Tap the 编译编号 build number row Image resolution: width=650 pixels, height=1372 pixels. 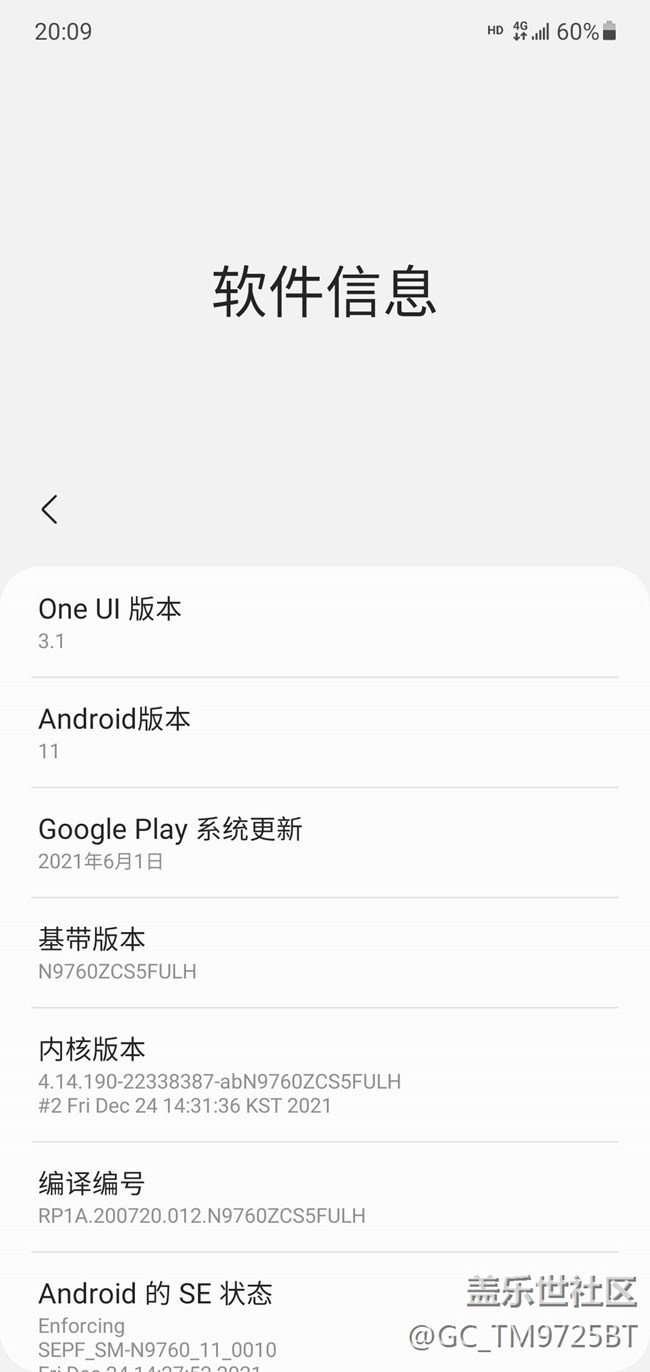(x=324, y=1198)
